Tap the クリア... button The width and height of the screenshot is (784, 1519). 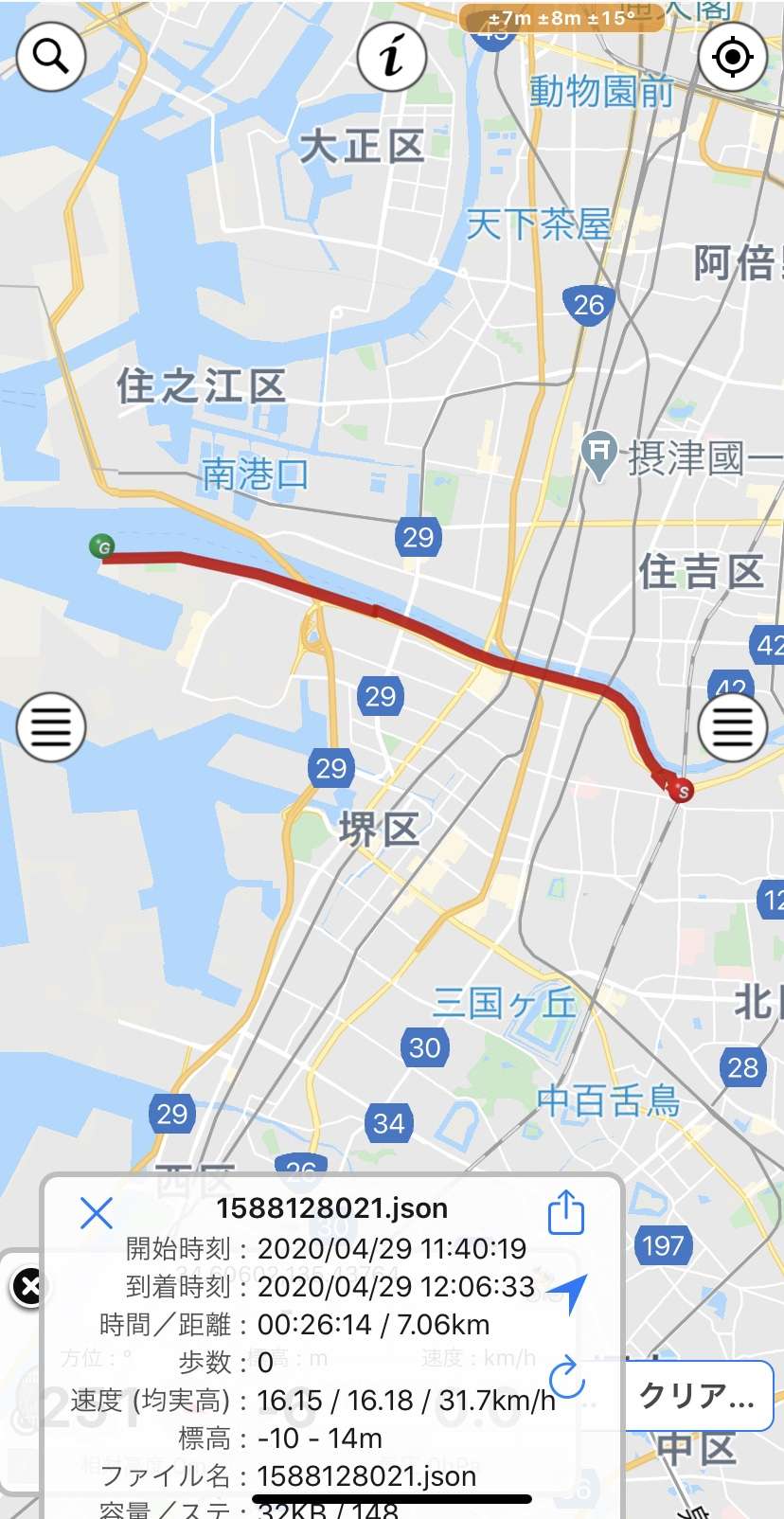click(x=698, y=1395)
